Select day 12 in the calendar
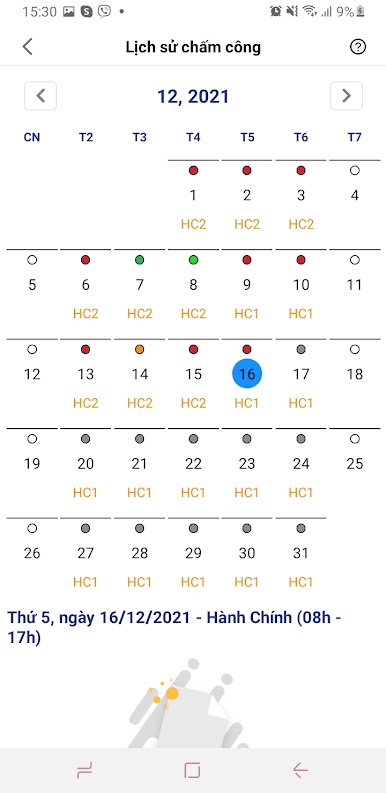Viewport: 386px width, 793px height. point(32,375)
